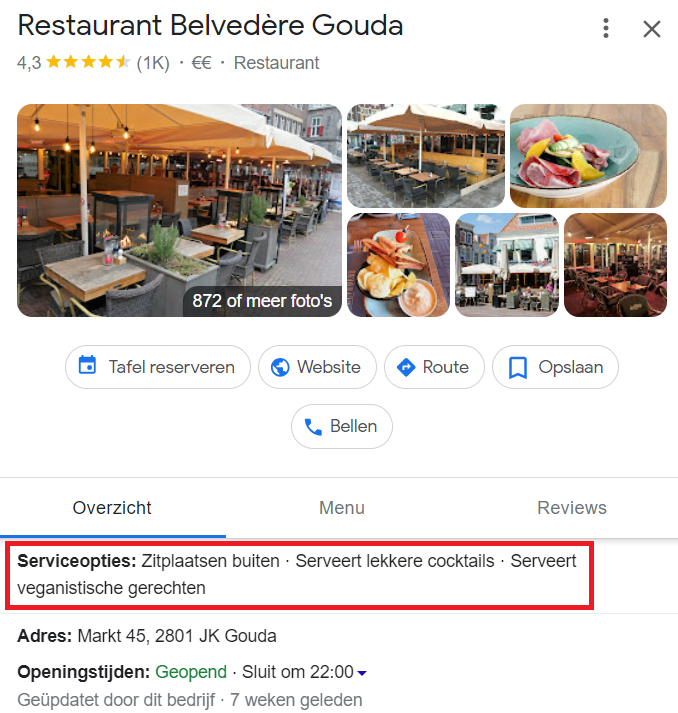Open the three-dot overflow menu

coord(606,29)
